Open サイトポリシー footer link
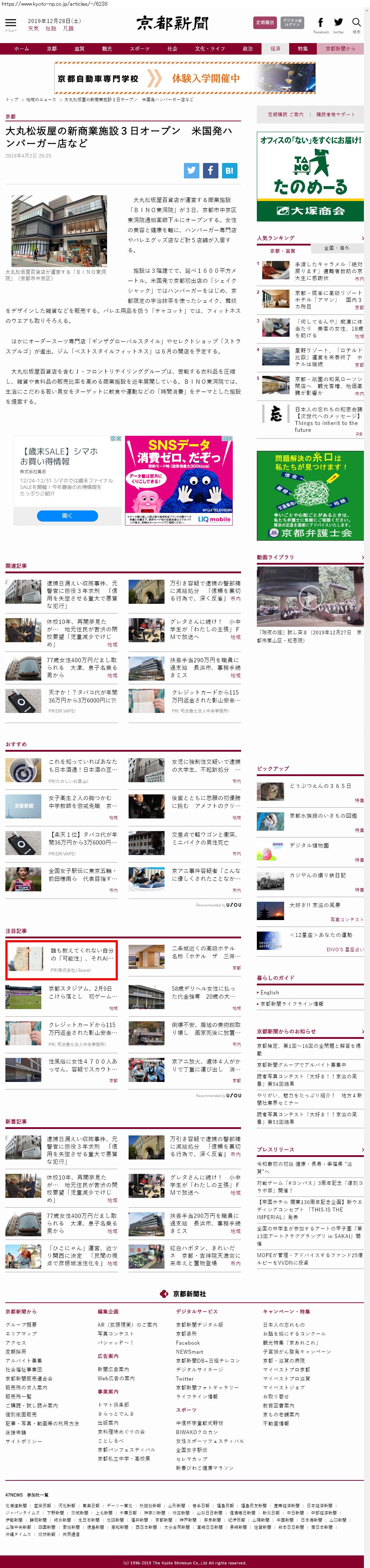The width and height of the screenshot is (370, 1568). pyautogui.click(x=24, y=1441)
